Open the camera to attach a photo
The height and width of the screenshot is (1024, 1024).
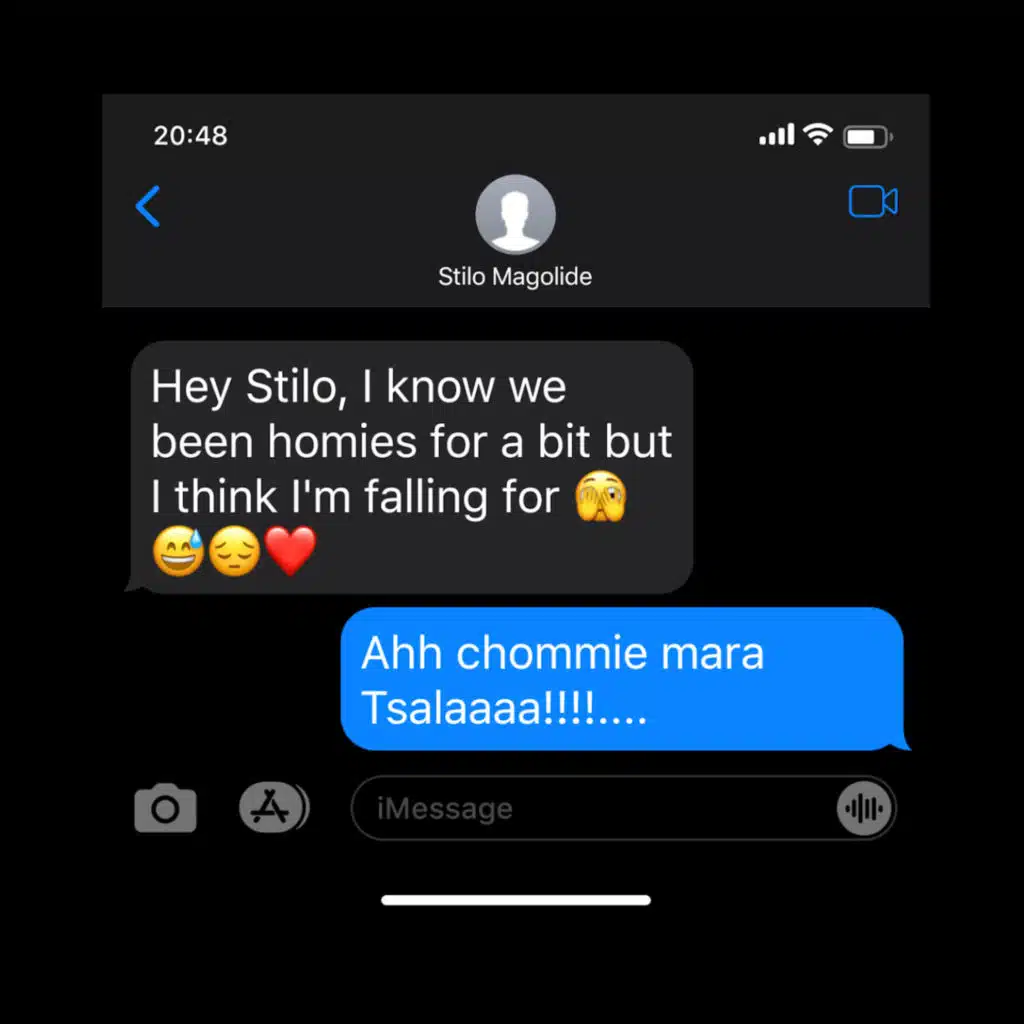click(x=165, y=808)
